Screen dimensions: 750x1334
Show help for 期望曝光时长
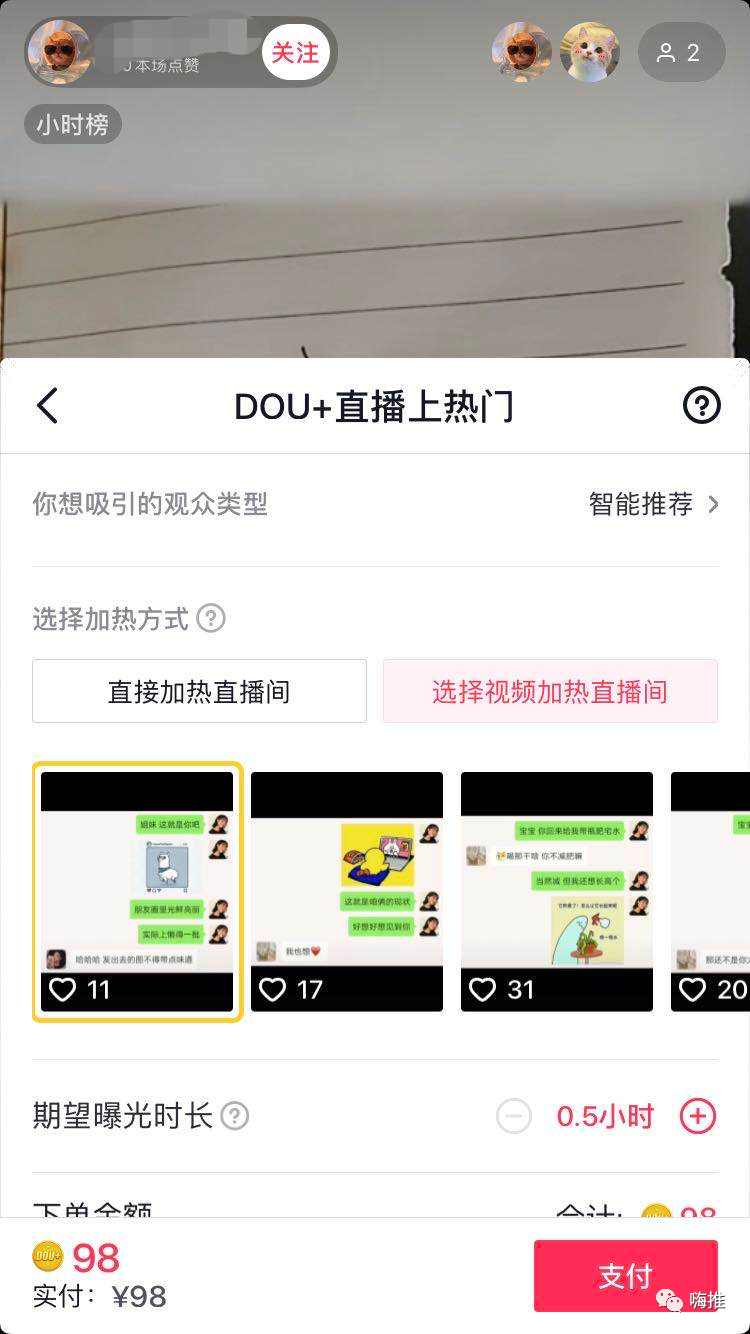(234, 1116)
